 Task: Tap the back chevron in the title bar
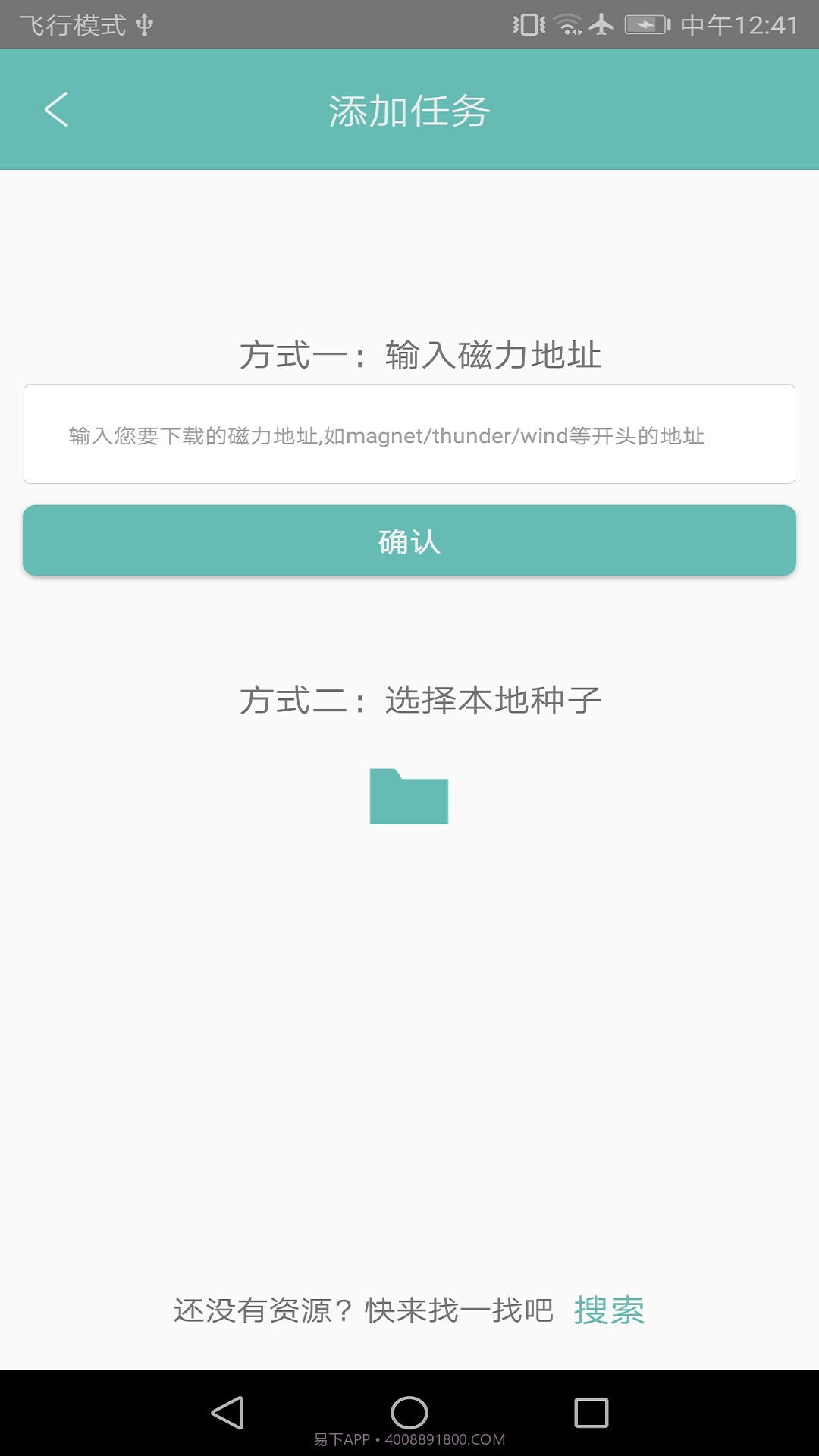(x=55, y=109)
